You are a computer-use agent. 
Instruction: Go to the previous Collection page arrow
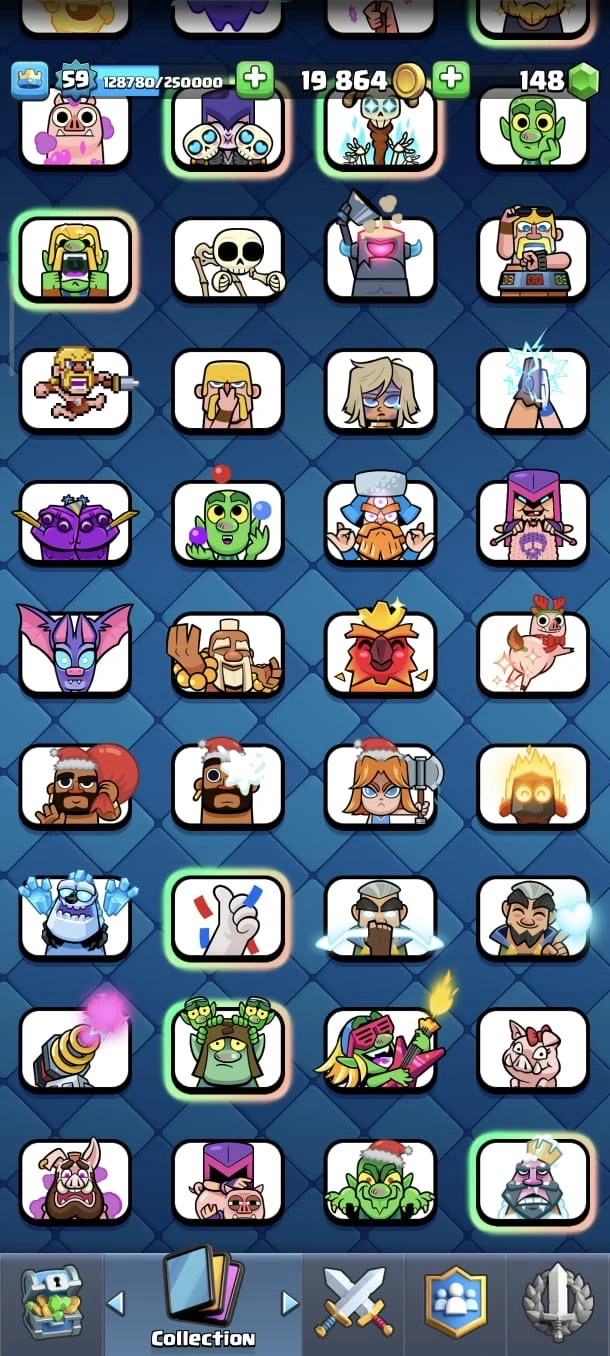[116, 1303]
